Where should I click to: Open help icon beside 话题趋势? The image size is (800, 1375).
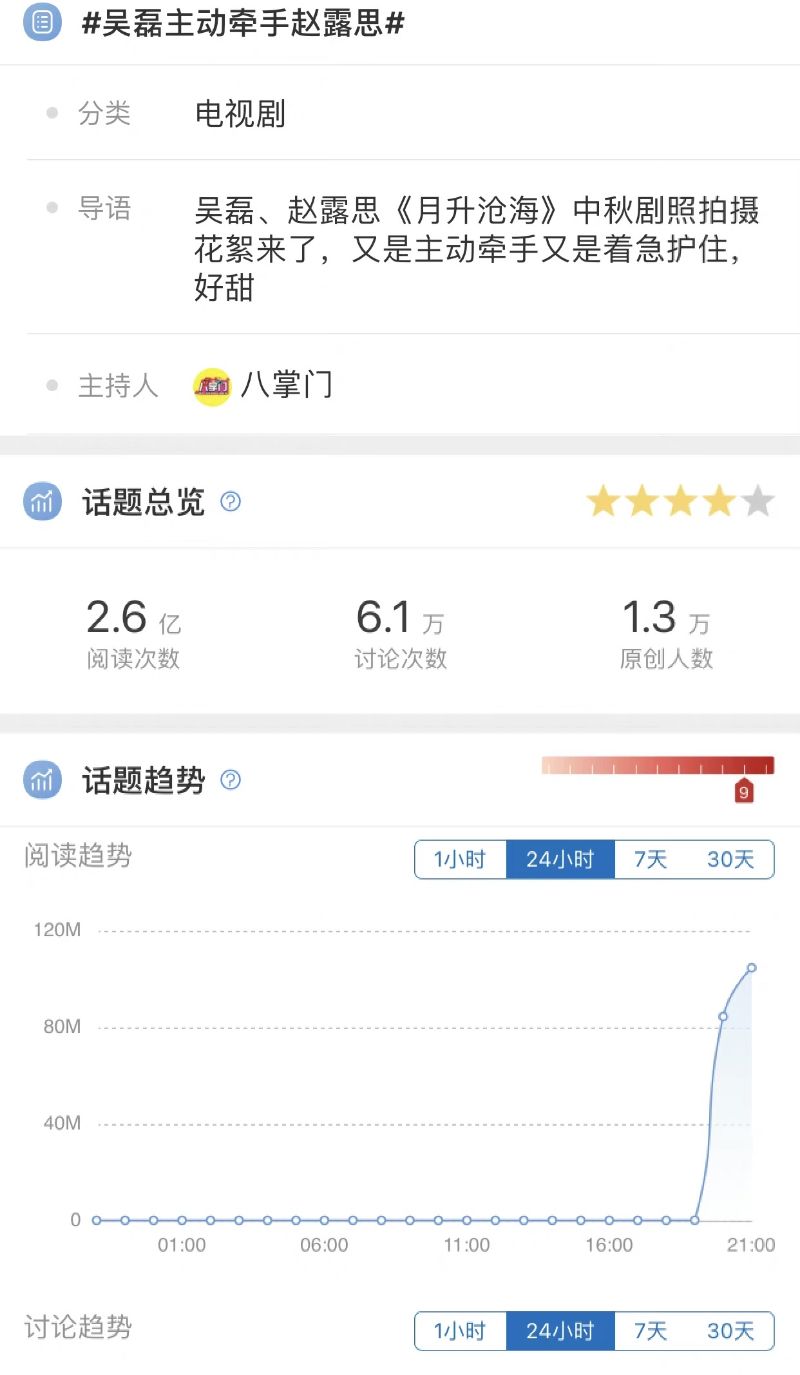(231, 780)
